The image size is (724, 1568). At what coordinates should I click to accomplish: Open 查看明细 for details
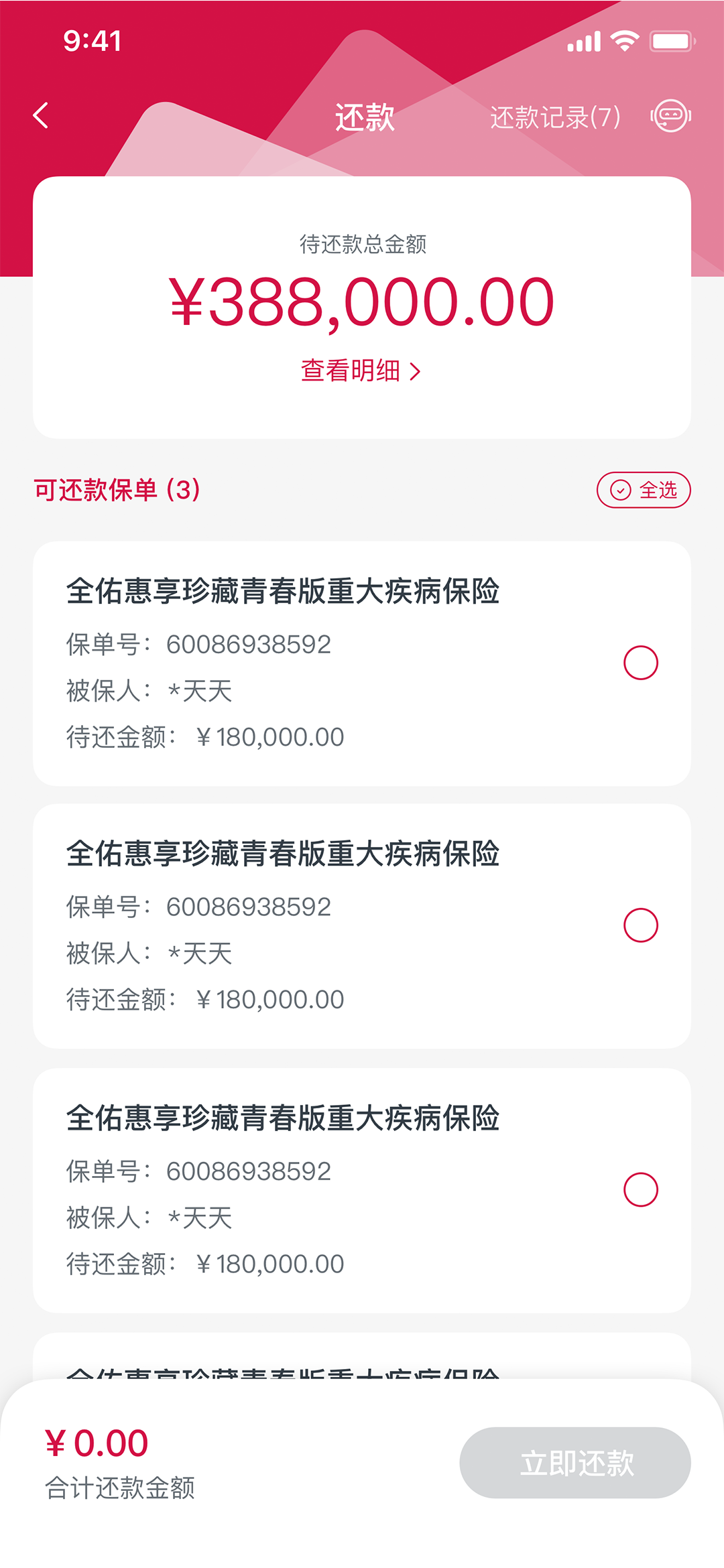[361, 371]
